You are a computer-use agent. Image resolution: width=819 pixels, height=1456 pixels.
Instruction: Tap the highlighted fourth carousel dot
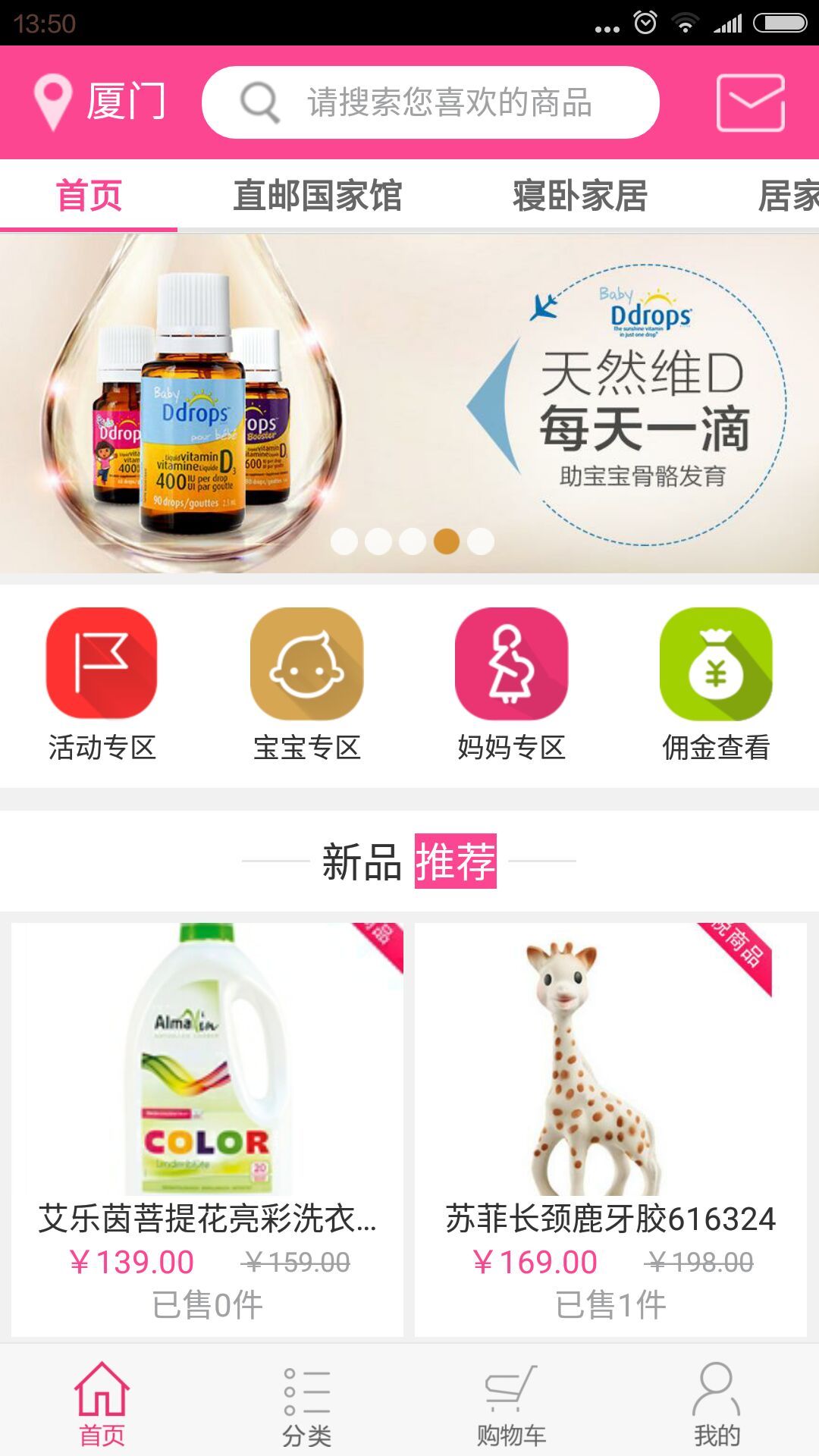[x=444, y=539]
